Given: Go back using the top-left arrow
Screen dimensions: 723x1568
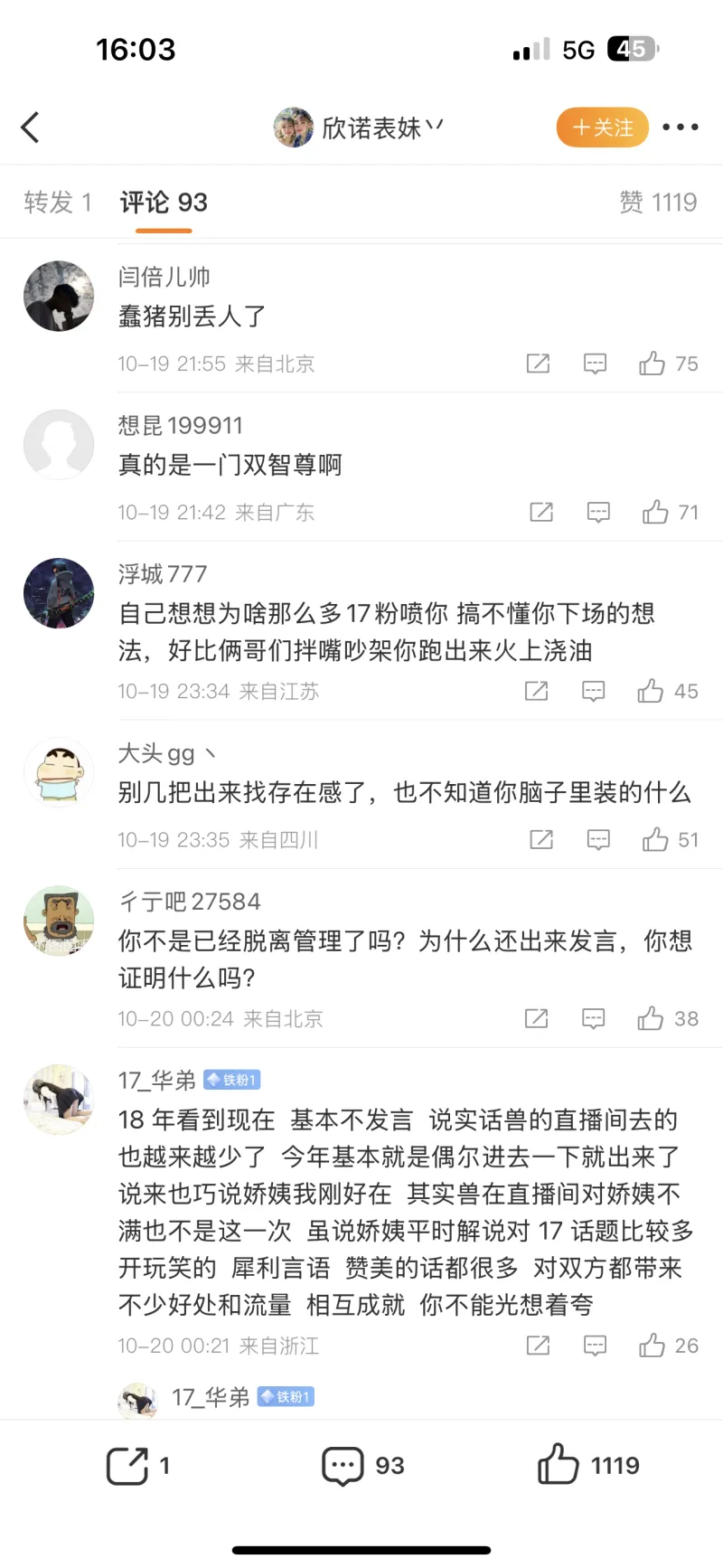Looking at the screenshot, I should pos(31,128).
